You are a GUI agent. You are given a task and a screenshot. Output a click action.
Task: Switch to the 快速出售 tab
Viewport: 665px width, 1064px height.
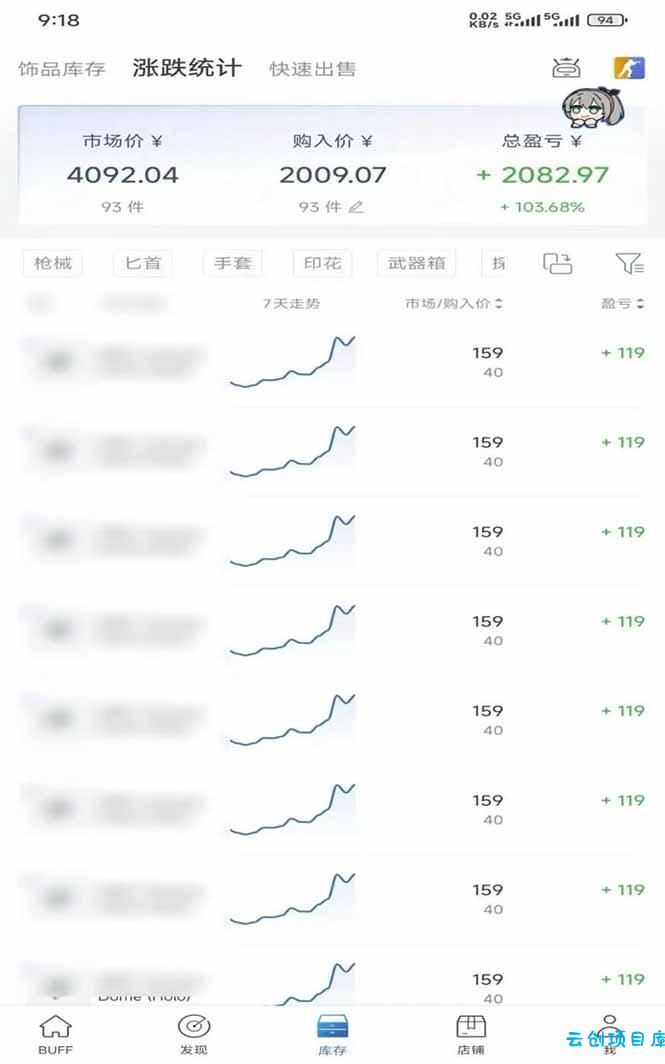click(312, 69)
